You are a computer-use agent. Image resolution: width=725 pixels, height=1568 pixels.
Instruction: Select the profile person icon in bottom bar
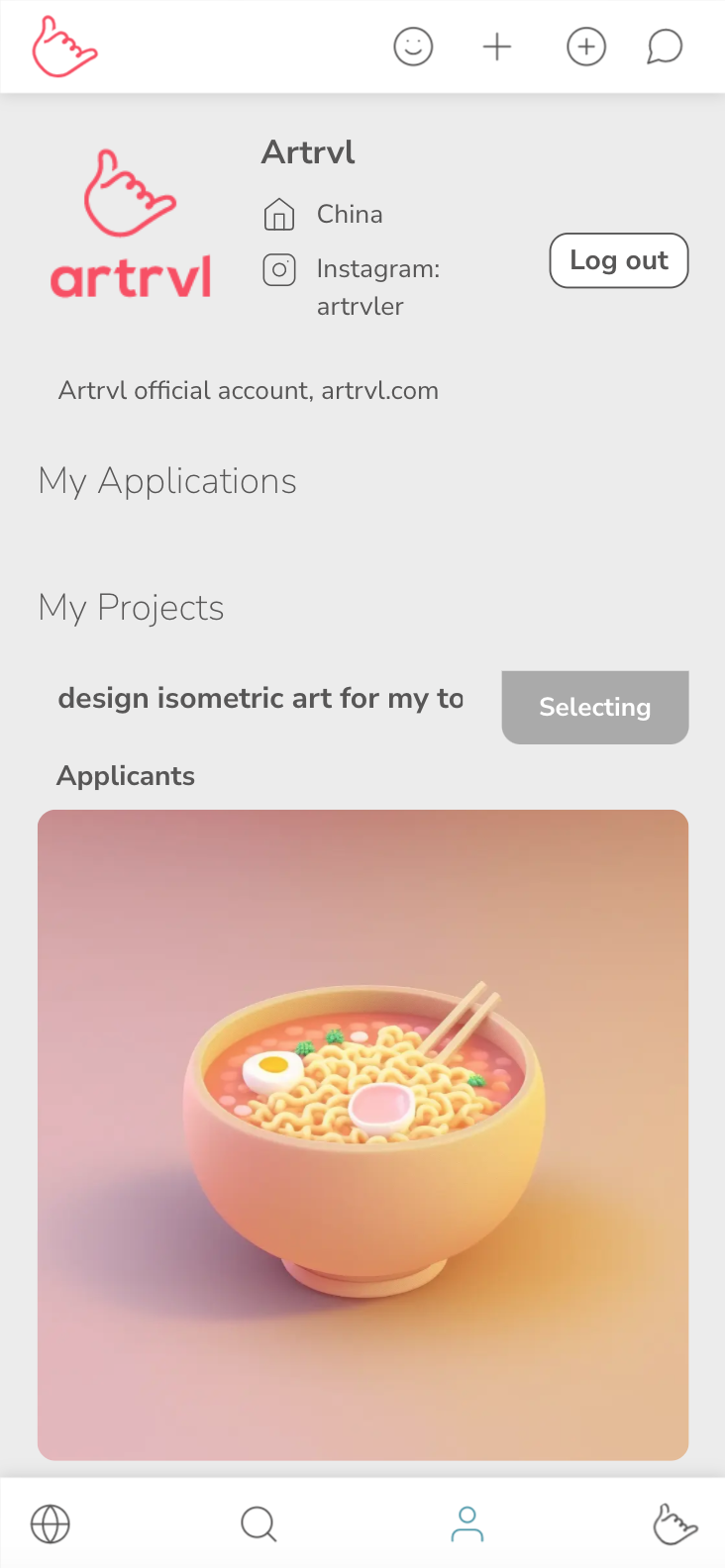coord(466,1523)
